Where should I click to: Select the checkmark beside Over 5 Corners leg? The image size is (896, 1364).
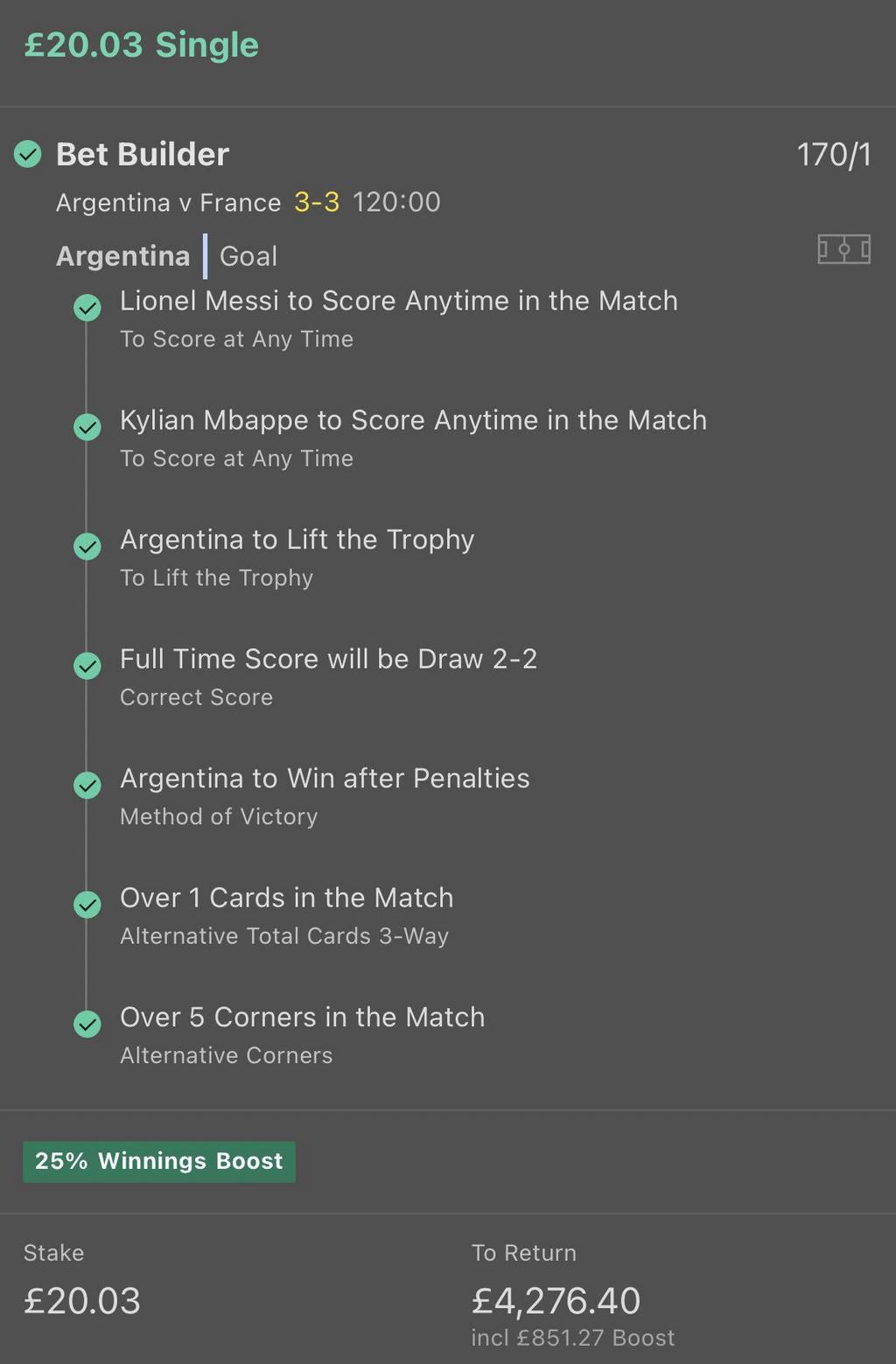87,1025
